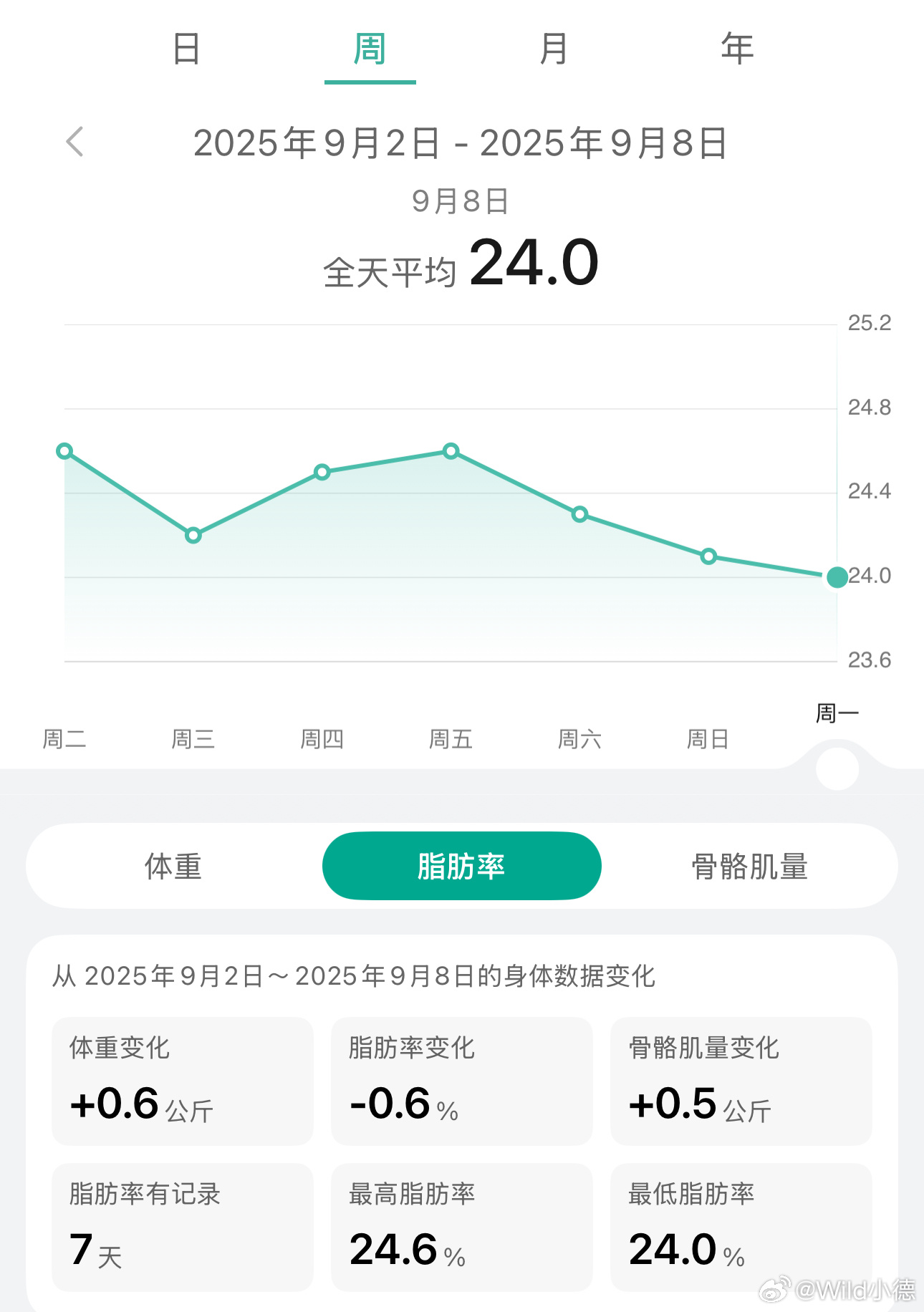Select the 周日 data point
Viewport: 924px width, 1312px height.
pyautogui.click(x=708, y=556)
